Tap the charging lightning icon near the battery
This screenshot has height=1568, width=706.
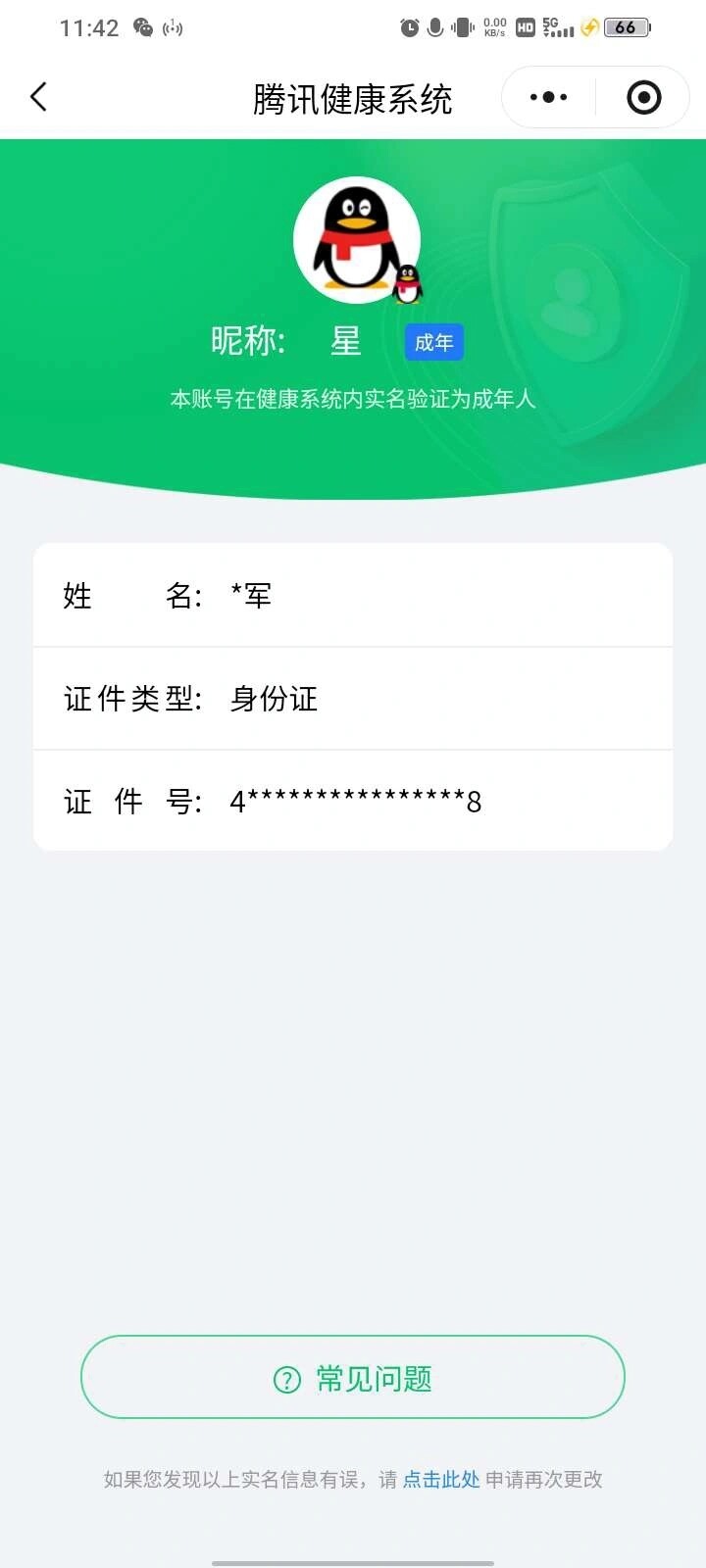[x=588, y=27]
